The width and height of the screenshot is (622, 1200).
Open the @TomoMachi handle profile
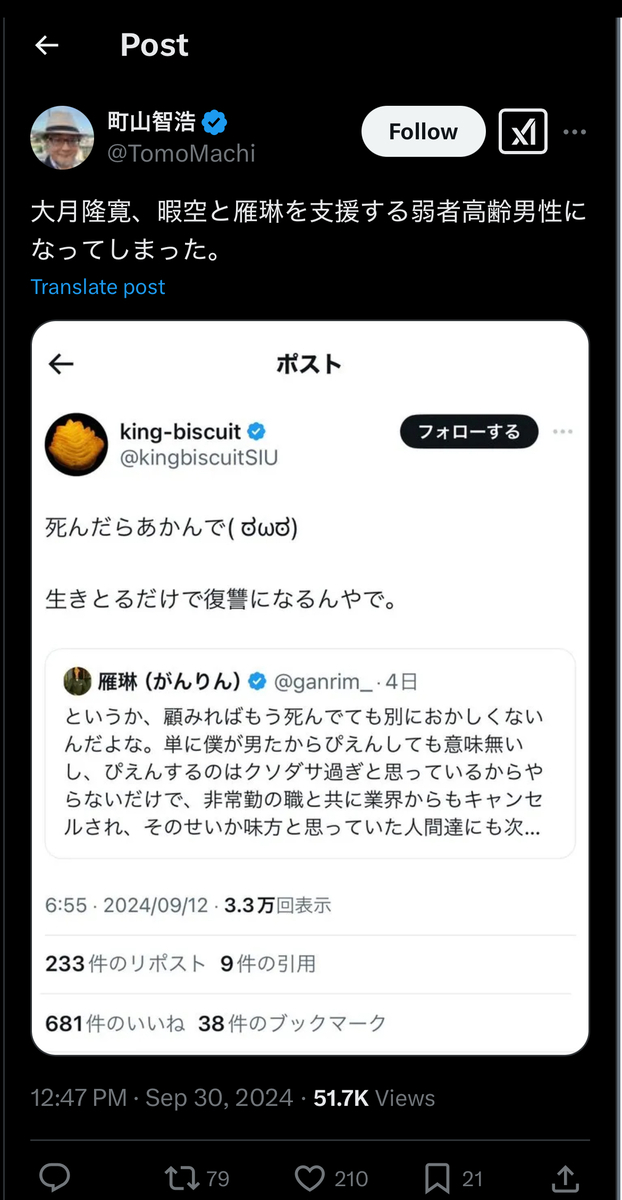point(181,153)
